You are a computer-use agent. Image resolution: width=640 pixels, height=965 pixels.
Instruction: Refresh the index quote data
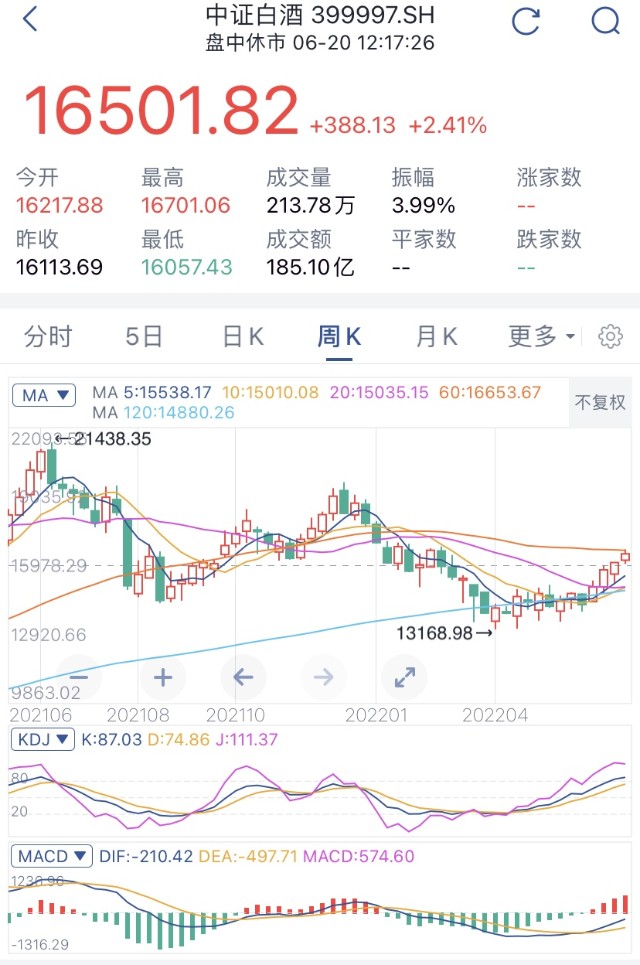coord(525,21)
